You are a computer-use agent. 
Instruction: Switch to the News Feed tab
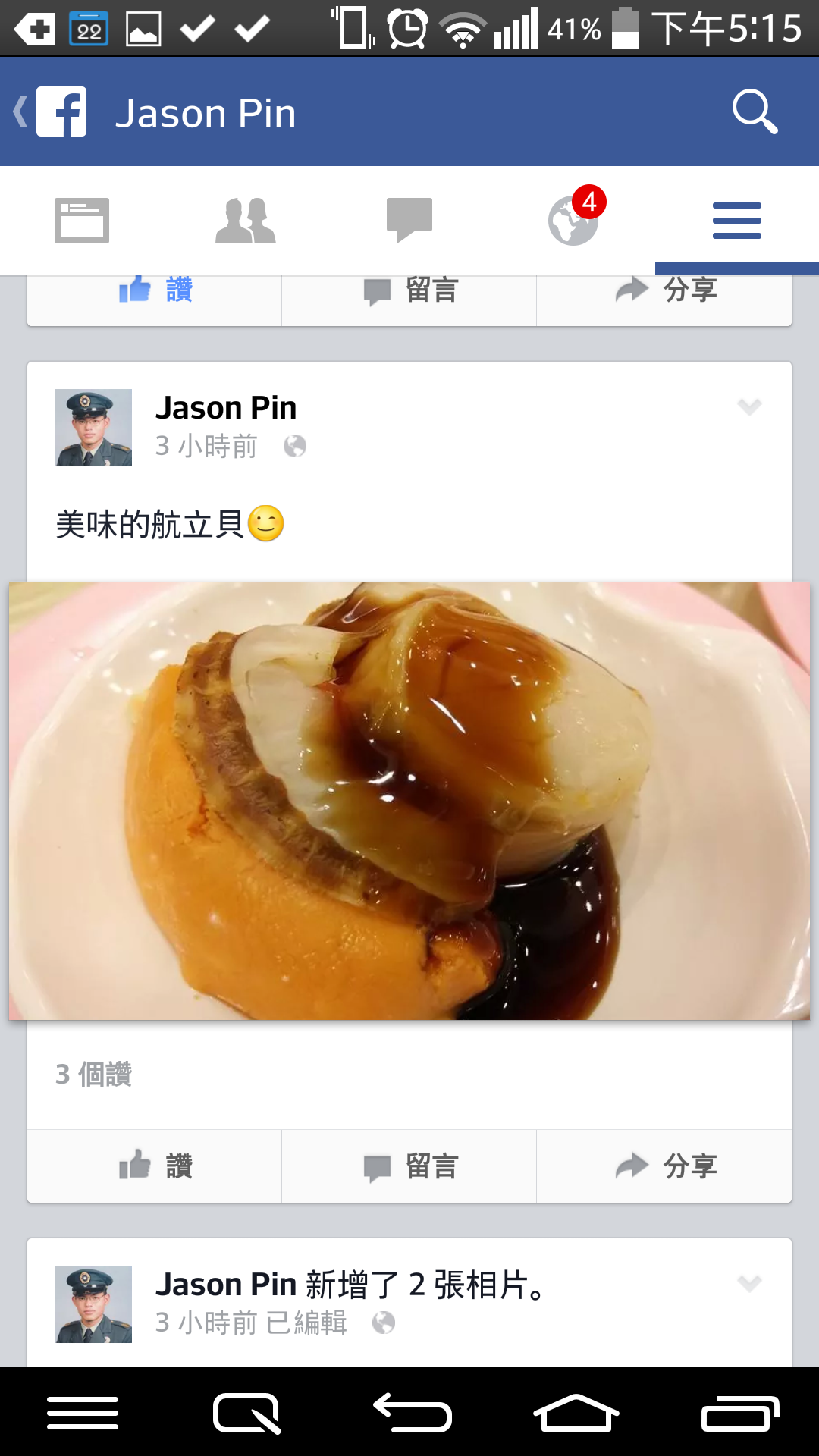point(82,221)
